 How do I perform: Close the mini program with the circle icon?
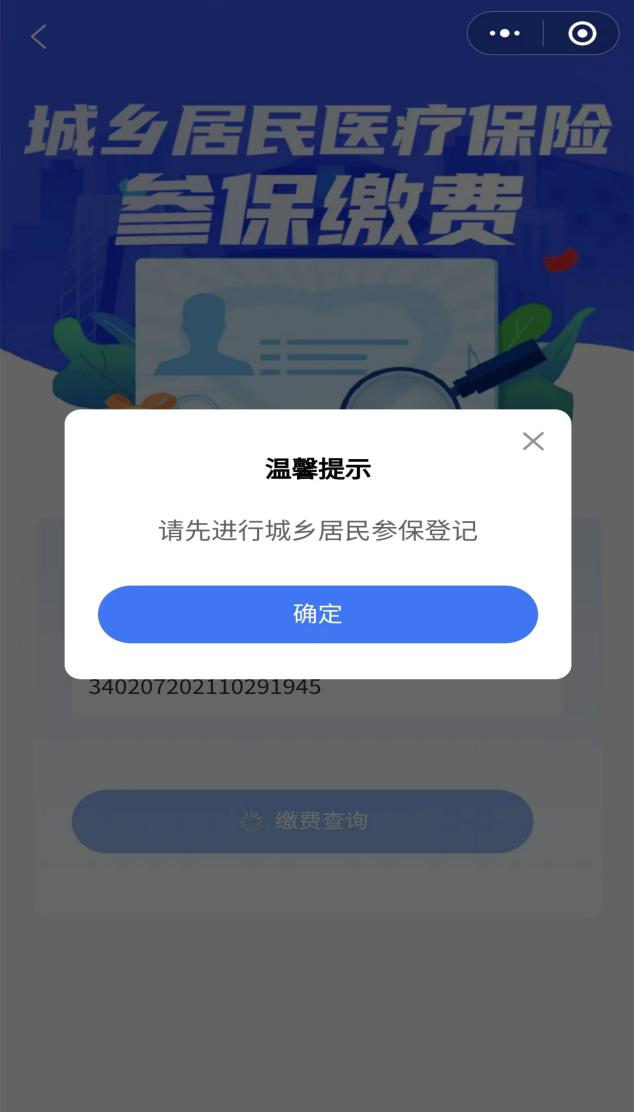tap(582, 34)
